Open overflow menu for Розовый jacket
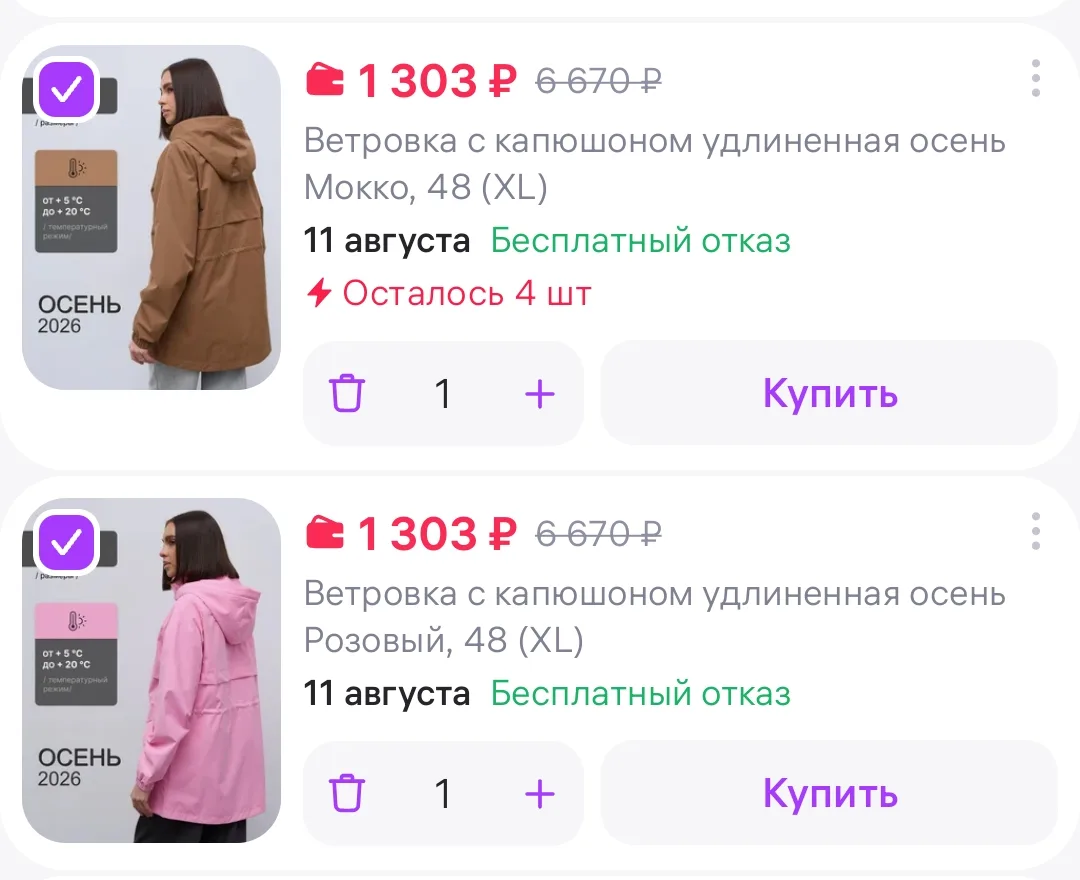Screen dimensions: 1080x880 [1035, 531]
